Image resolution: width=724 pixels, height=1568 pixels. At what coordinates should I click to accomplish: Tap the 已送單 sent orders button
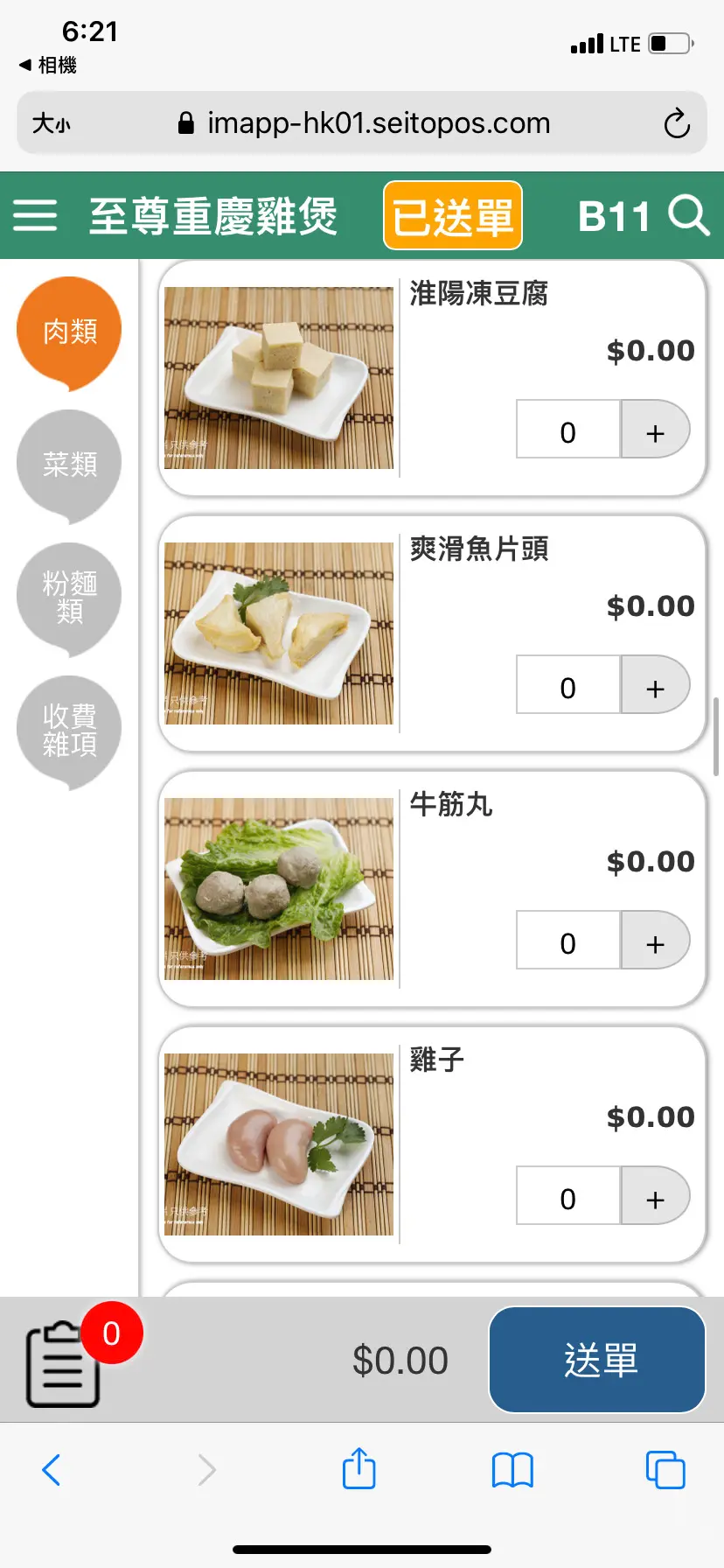click(x=452, y=216)
